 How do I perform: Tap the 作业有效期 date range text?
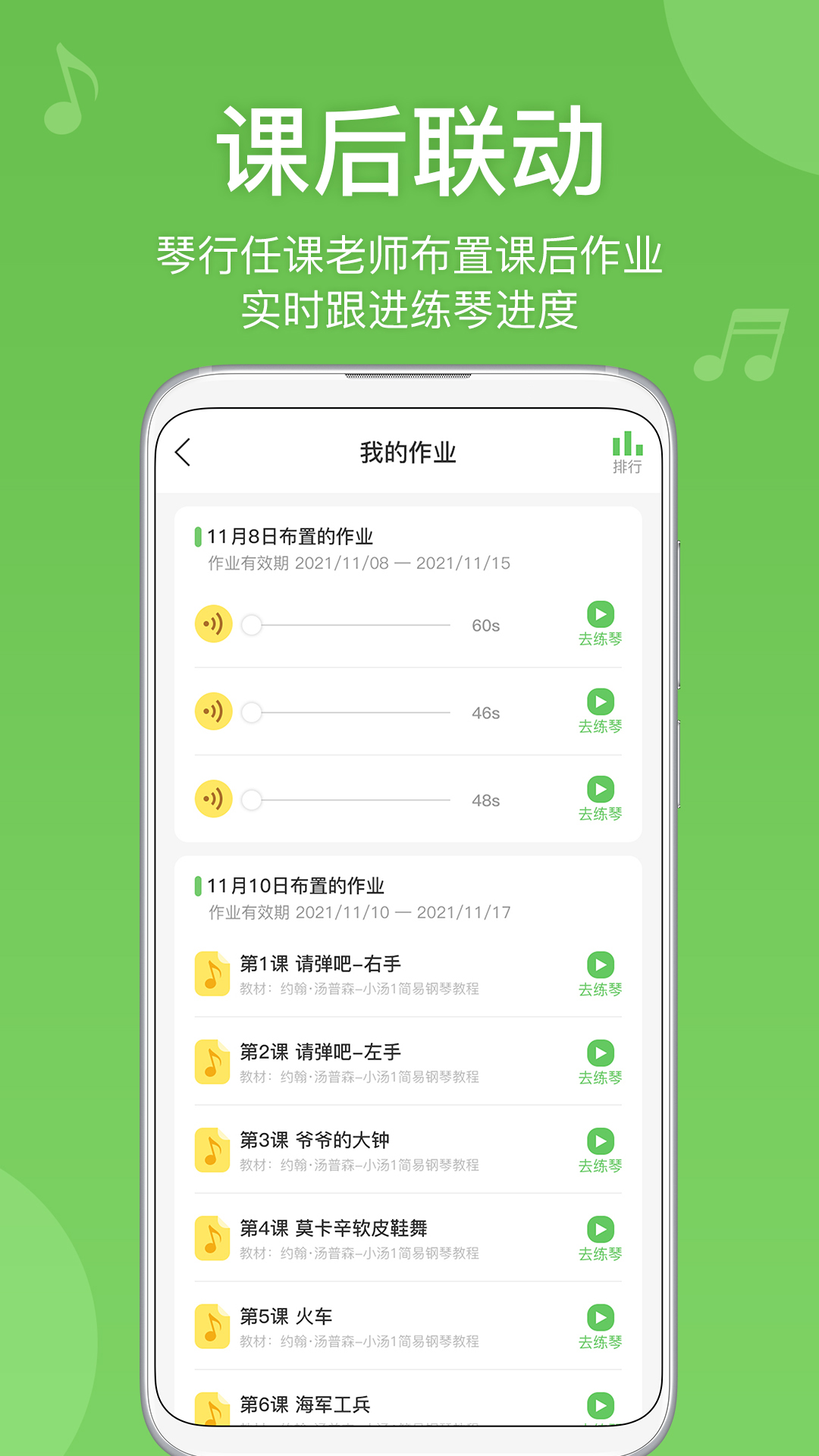tap(359, 563)
